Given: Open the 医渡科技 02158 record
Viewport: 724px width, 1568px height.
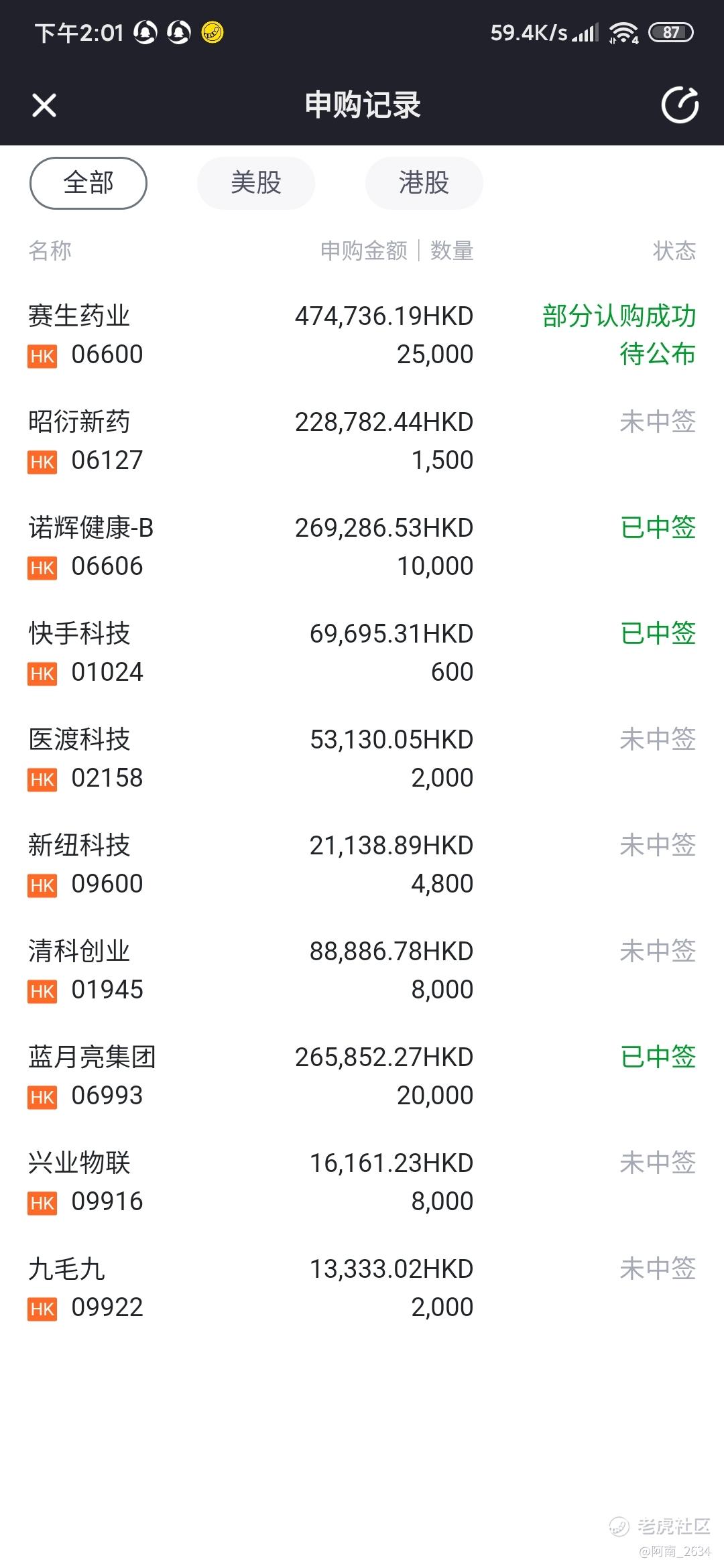Looking at the screenshot, I should click(362, 759).
